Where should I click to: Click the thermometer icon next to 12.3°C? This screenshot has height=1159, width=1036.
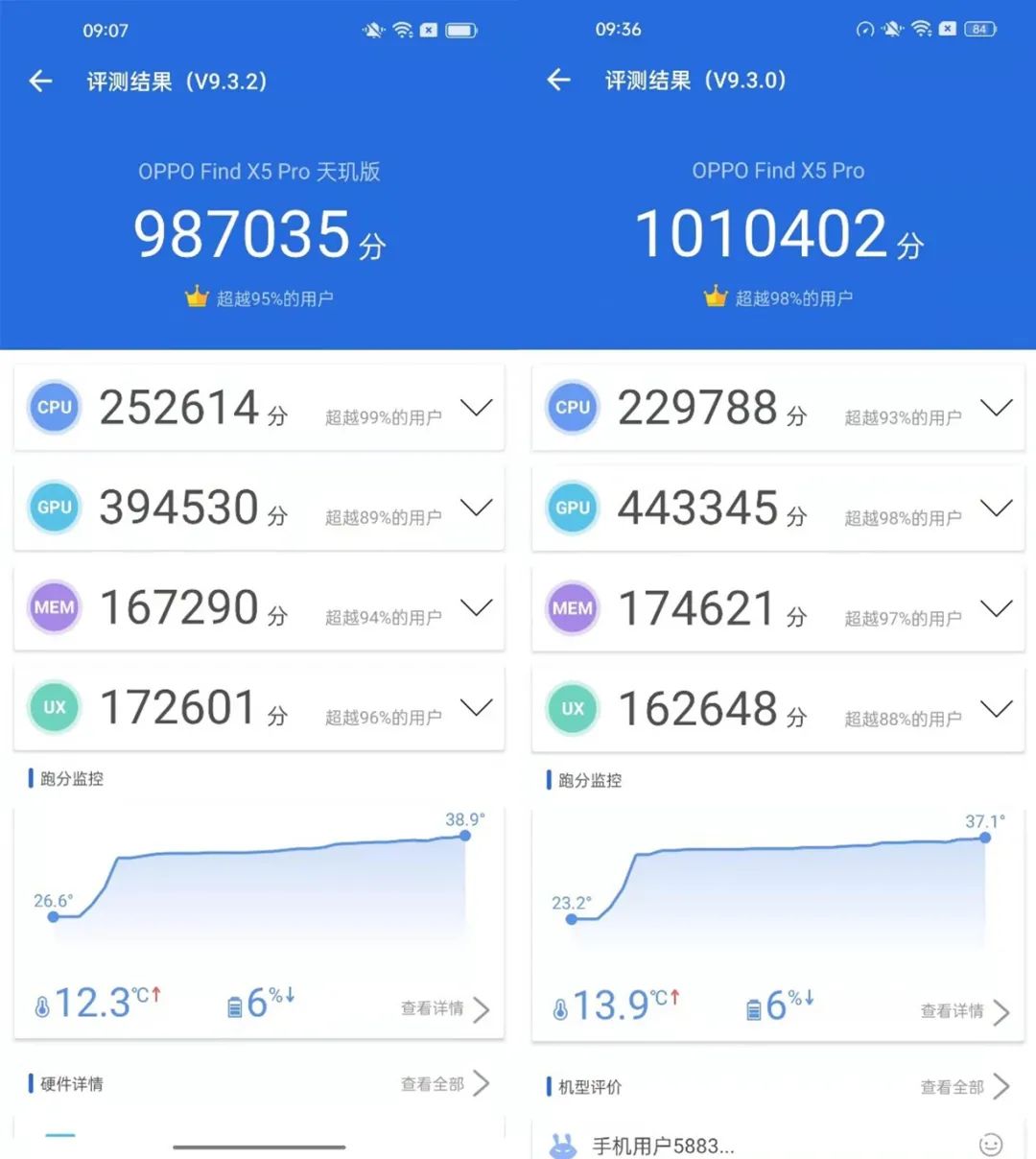42,1004
